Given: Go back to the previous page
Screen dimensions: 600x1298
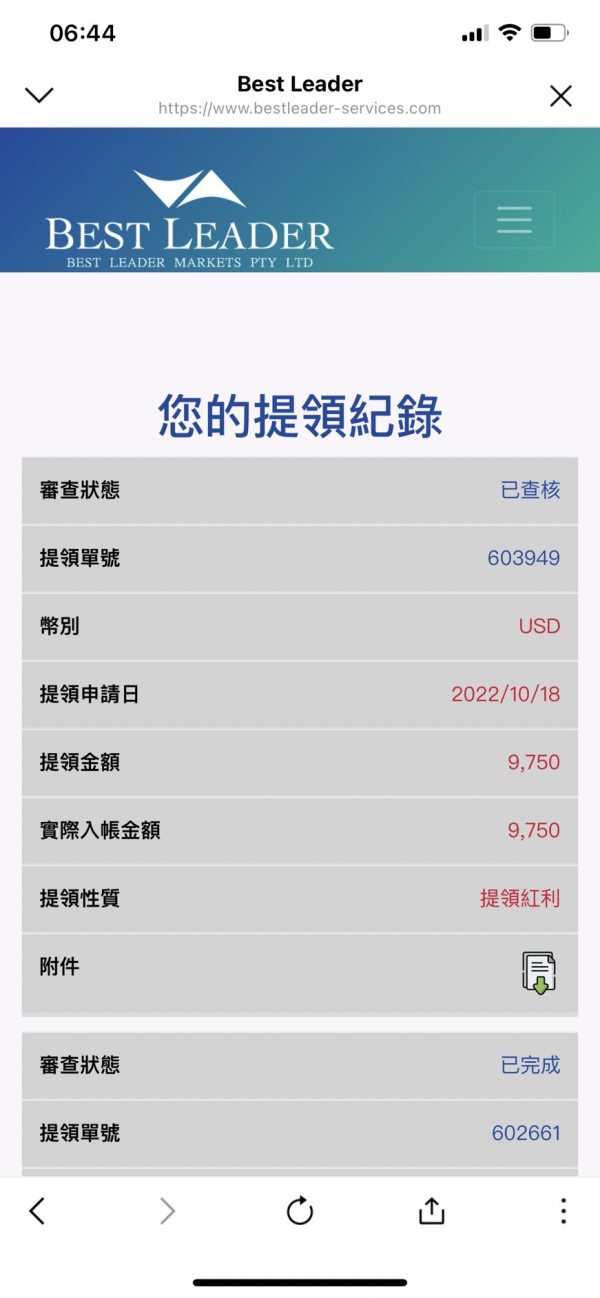Looking at the screenshot, I should 37,1211.
